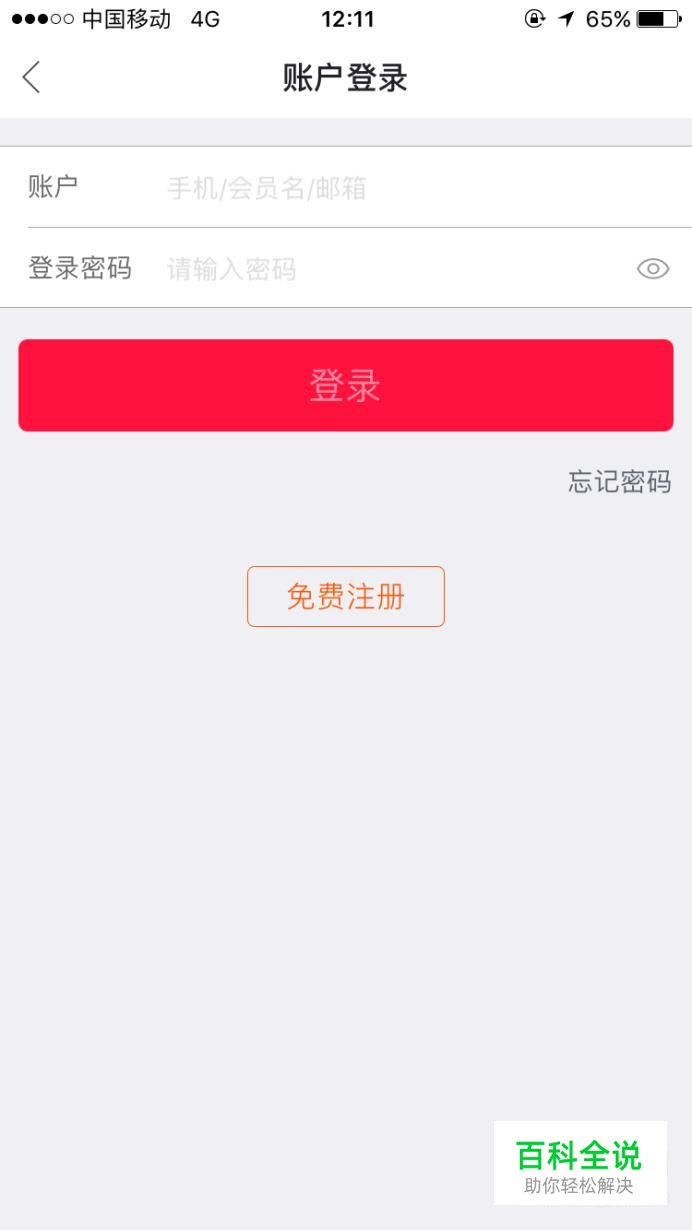
Task: Go back using the top-left arrow
Action: pyautogui.click(x=31, y=77)
